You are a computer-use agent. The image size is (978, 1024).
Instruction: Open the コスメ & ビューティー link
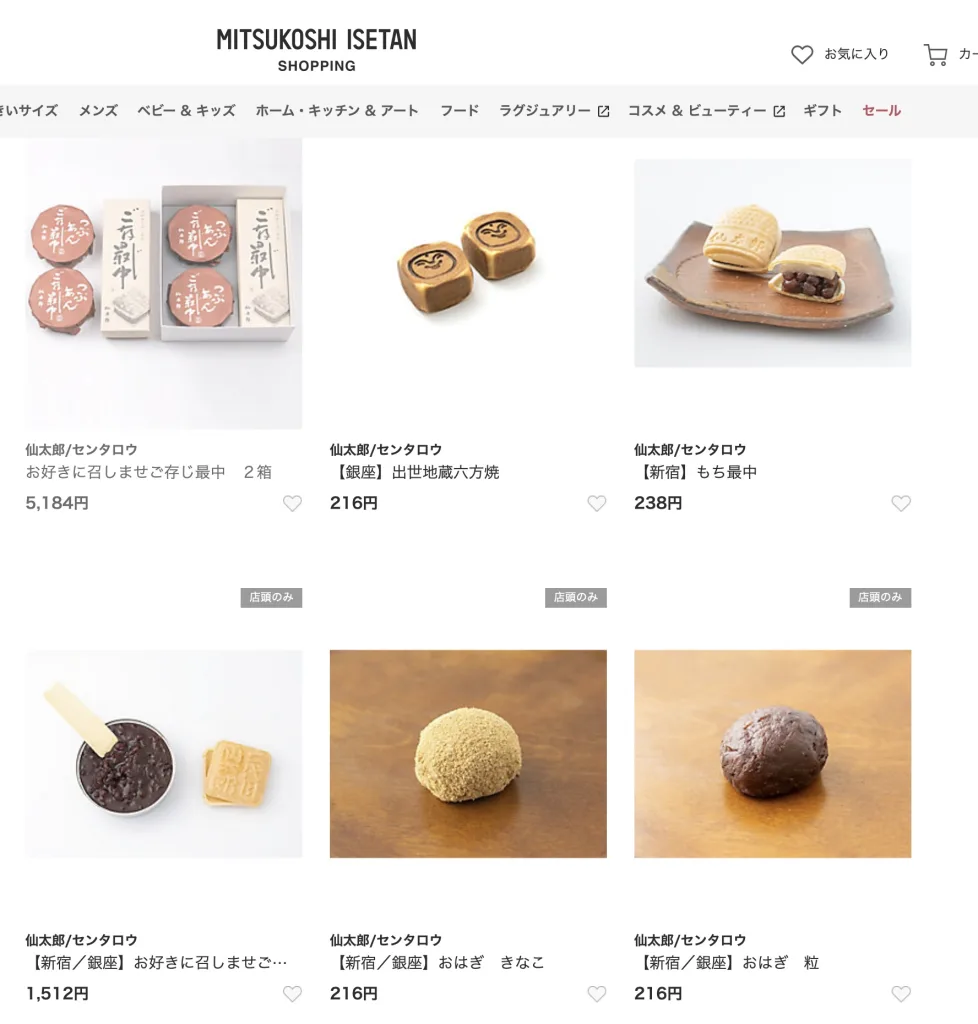[706, 111]
